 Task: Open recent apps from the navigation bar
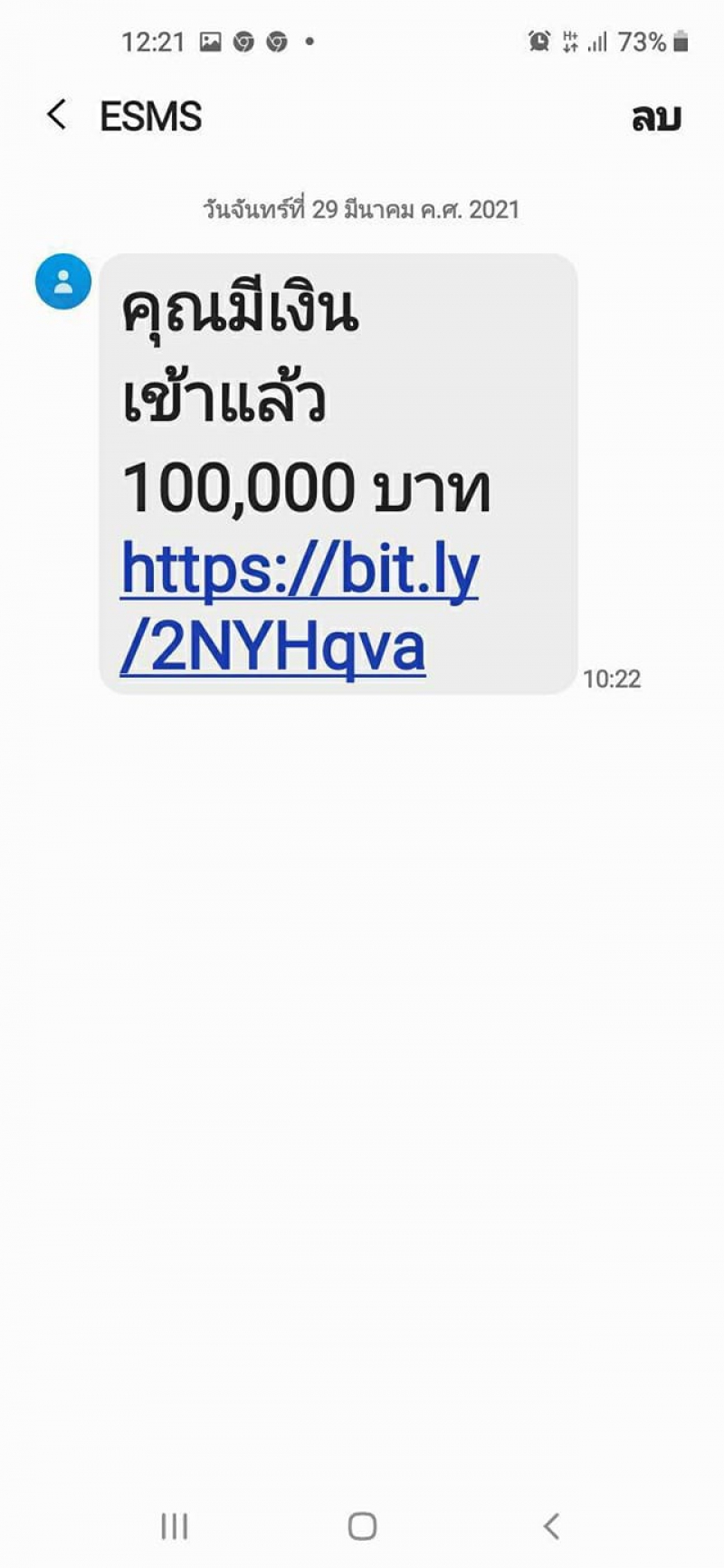tap(174, 1526)
